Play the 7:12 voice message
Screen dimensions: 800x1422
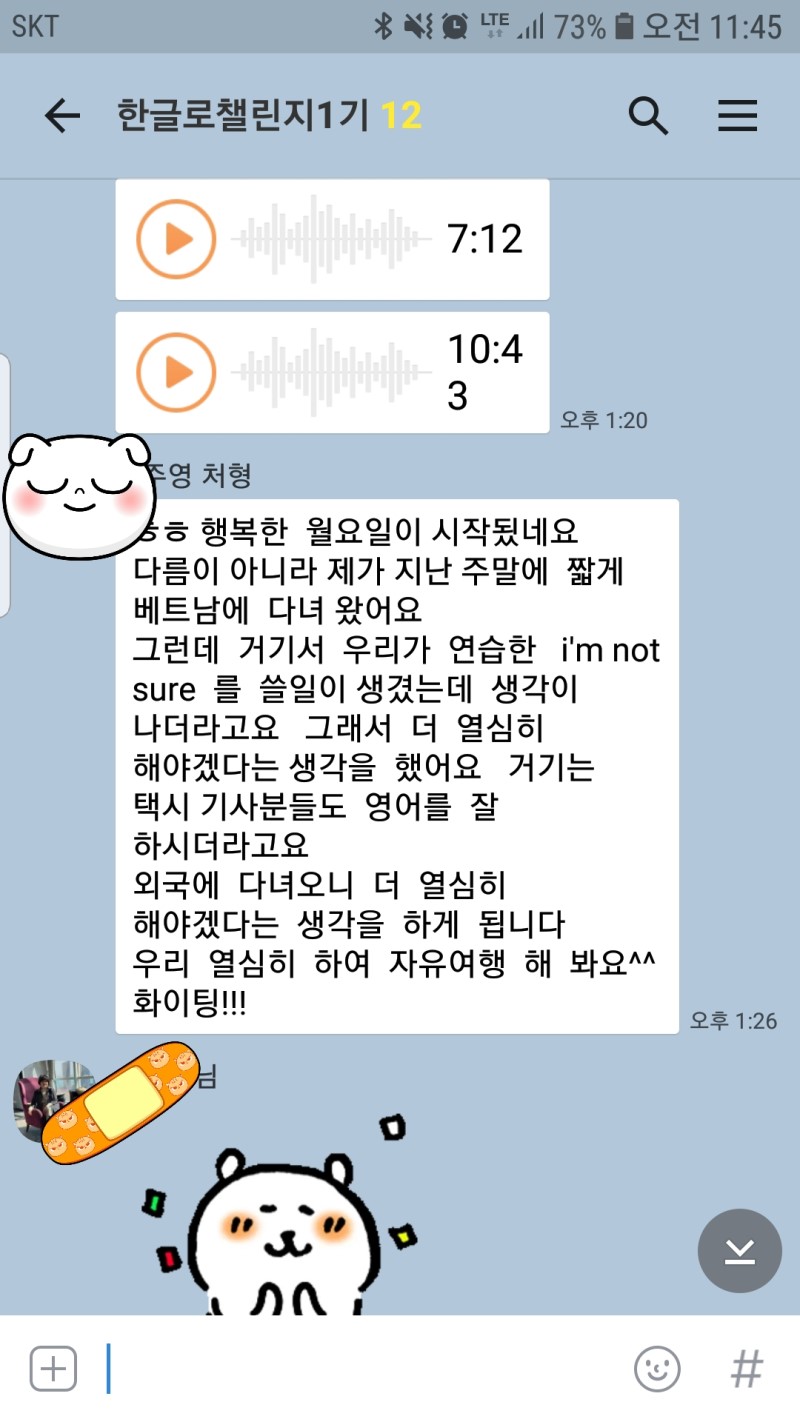[x=177, y=239]
